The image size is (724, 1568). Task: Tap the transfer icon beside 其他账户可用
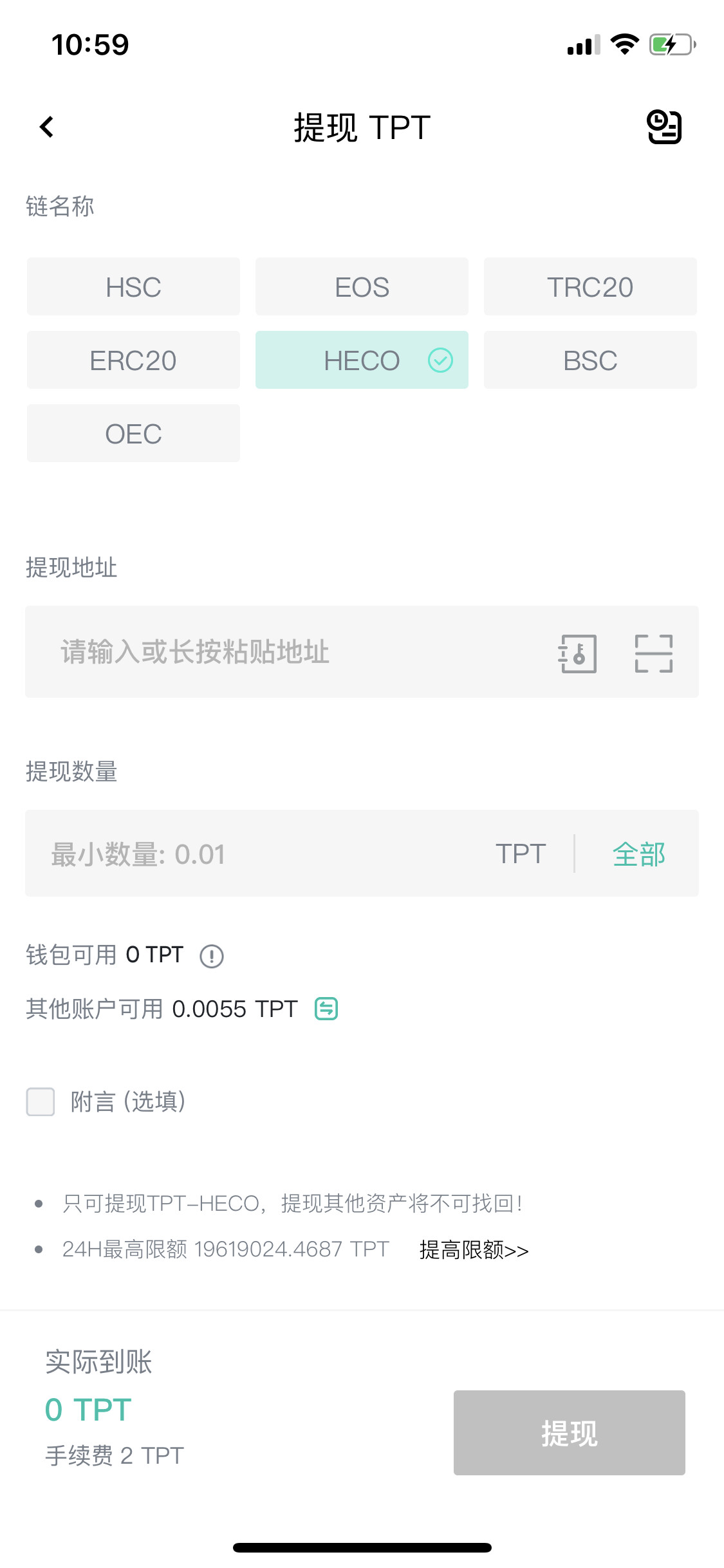[x=326, y=1009]
